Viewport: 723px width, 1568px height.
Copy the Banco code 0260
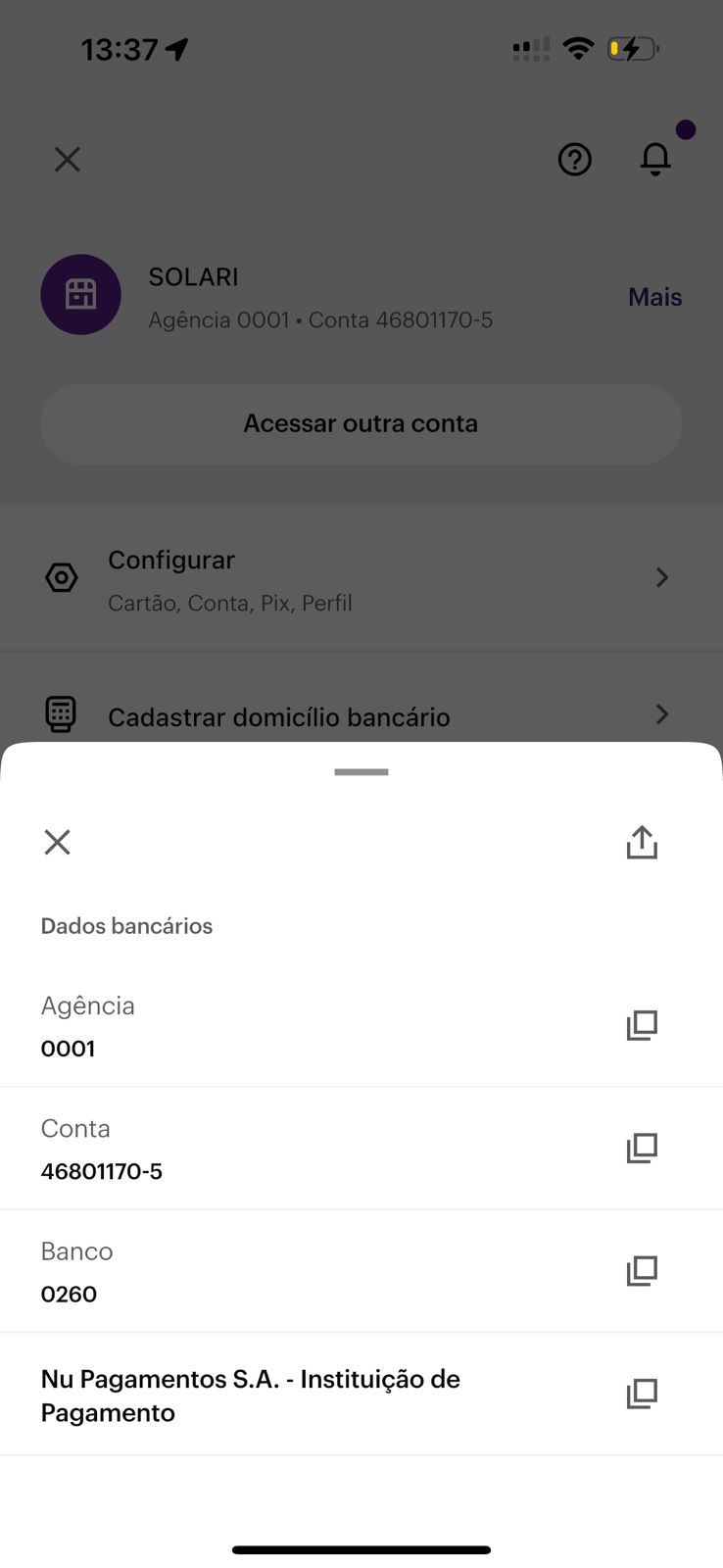(x=642, y=1271)
